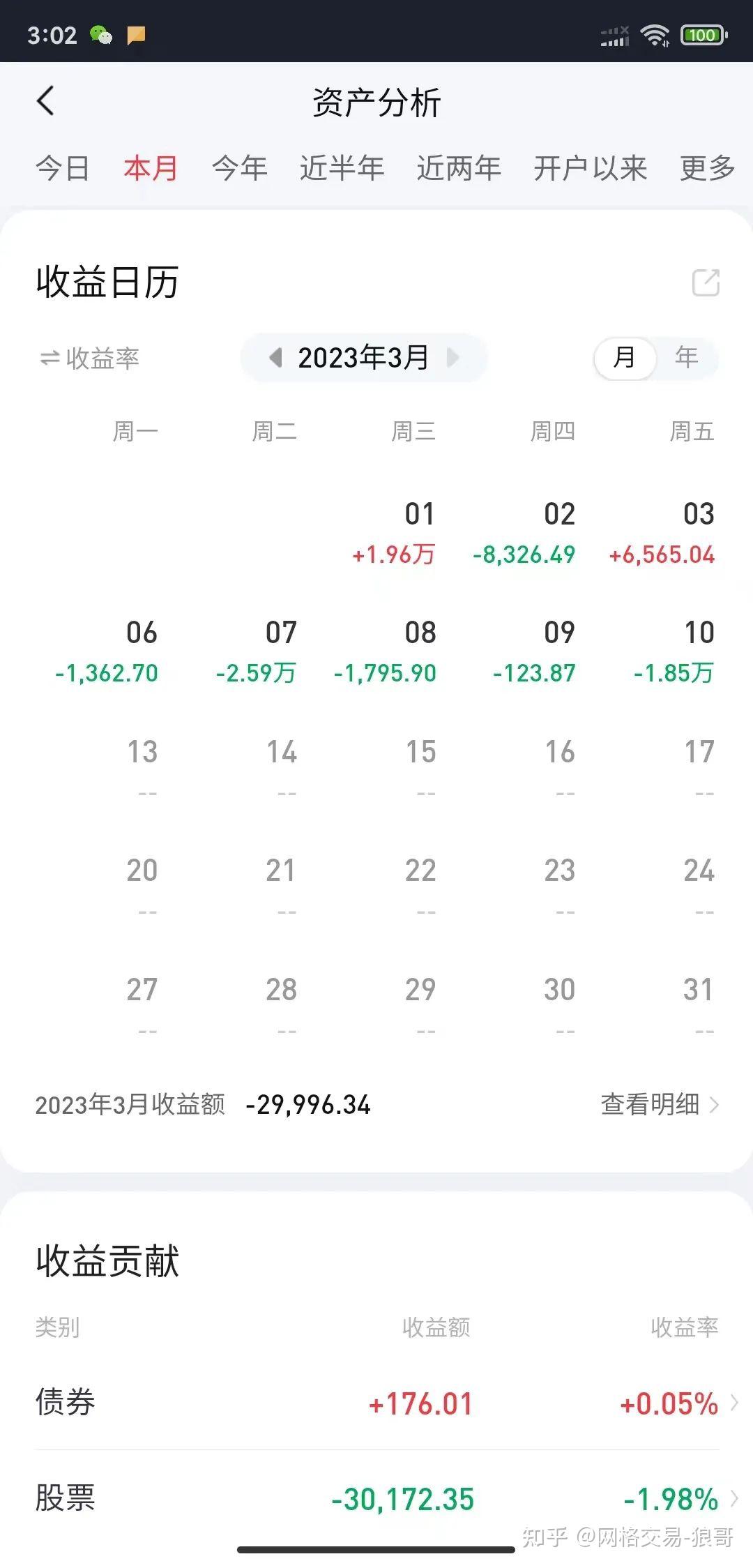Open the 股票 contribution row
Viewport: 753px width, 1568px height.
[376, 1498]
